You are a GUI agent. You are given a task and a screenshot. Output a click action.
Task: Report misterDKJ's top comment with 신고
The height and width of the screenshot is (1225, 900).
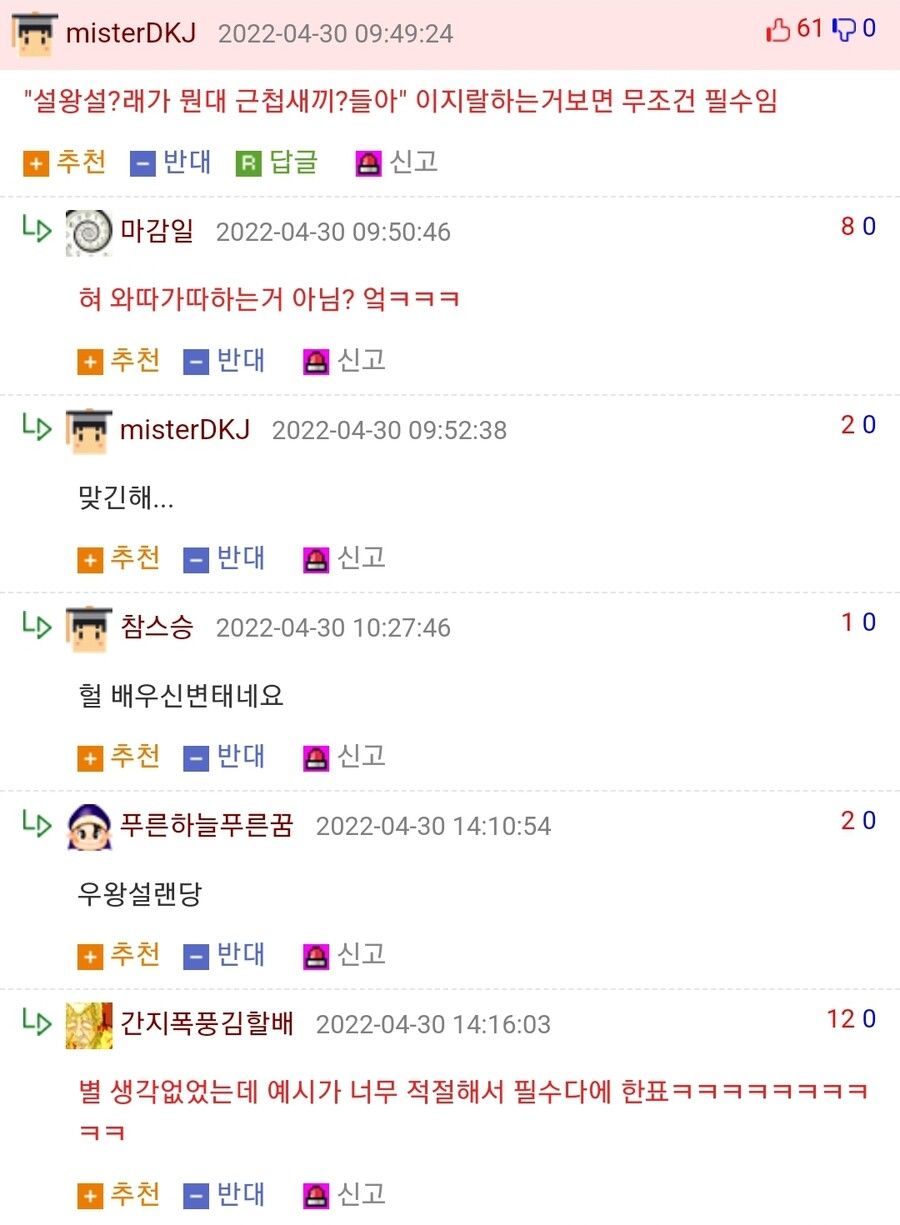(397, 162)
